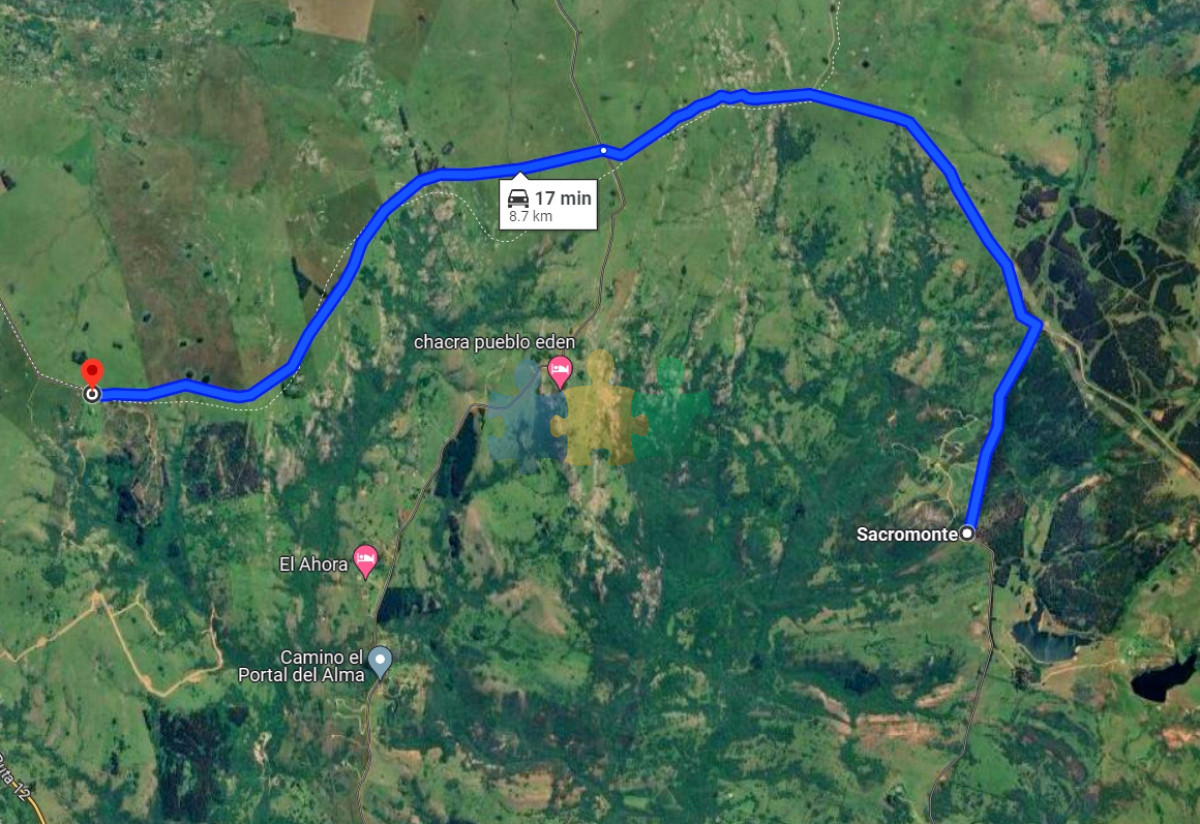This screenshot has height=824, width=1200.
Task: Tap the Sacromonte starting point
Action: (x=967, y=534)
